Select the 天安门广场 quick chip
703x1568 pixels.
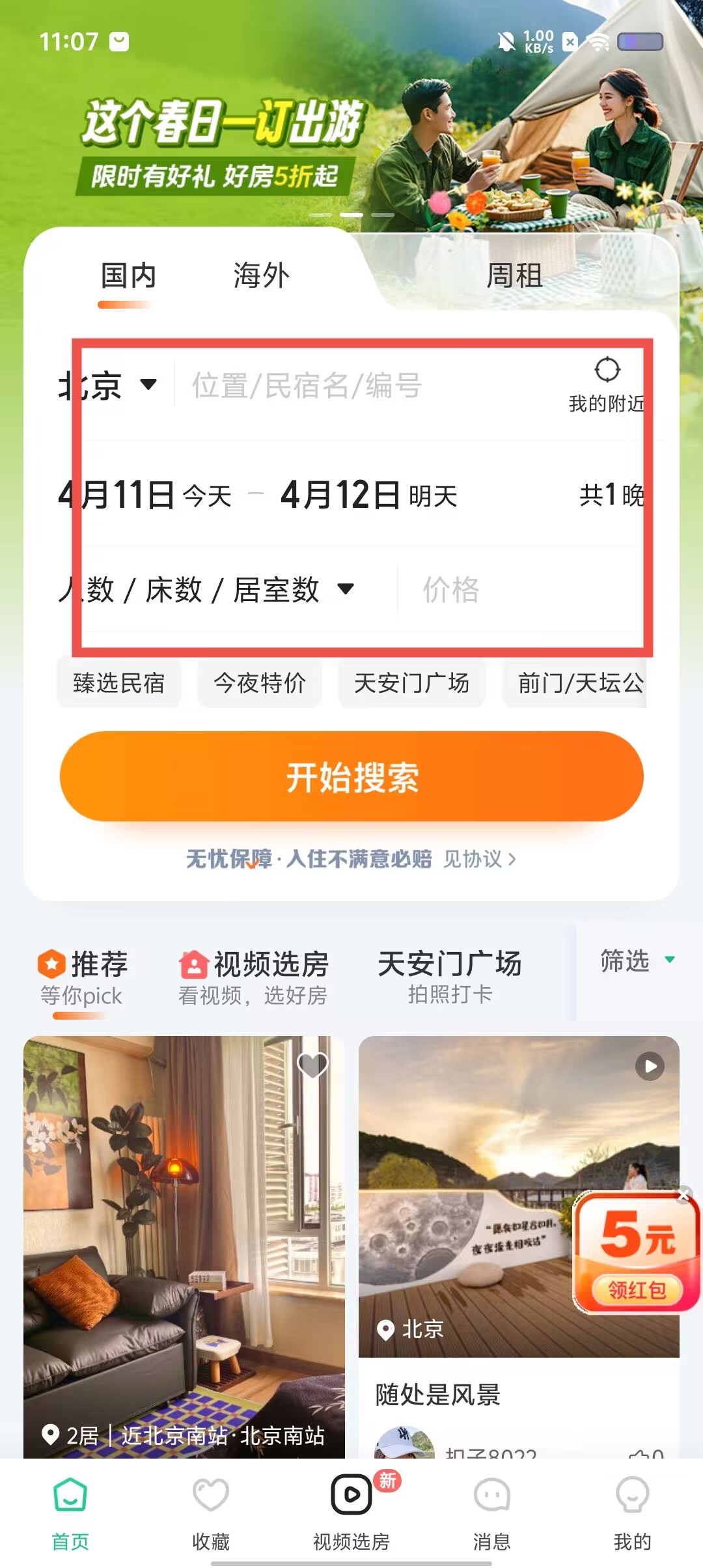(411, 683)
